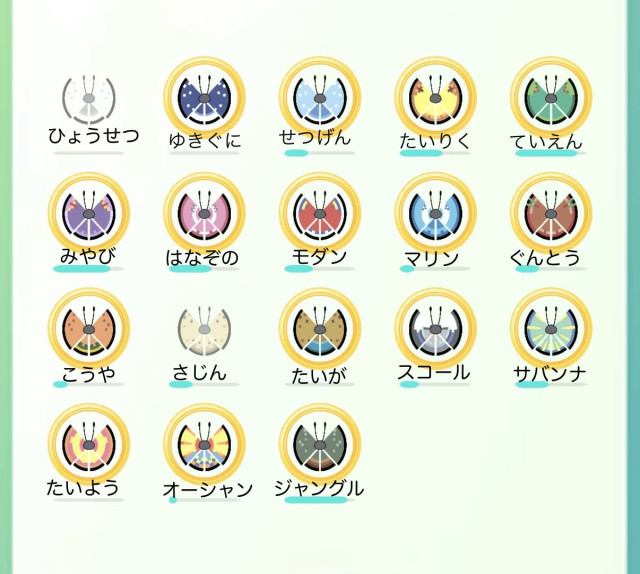Select the ぐんとう pattern medal
The height and width of the screenshot is (574, 640).
pyautogui.click(x=551, y=214)
